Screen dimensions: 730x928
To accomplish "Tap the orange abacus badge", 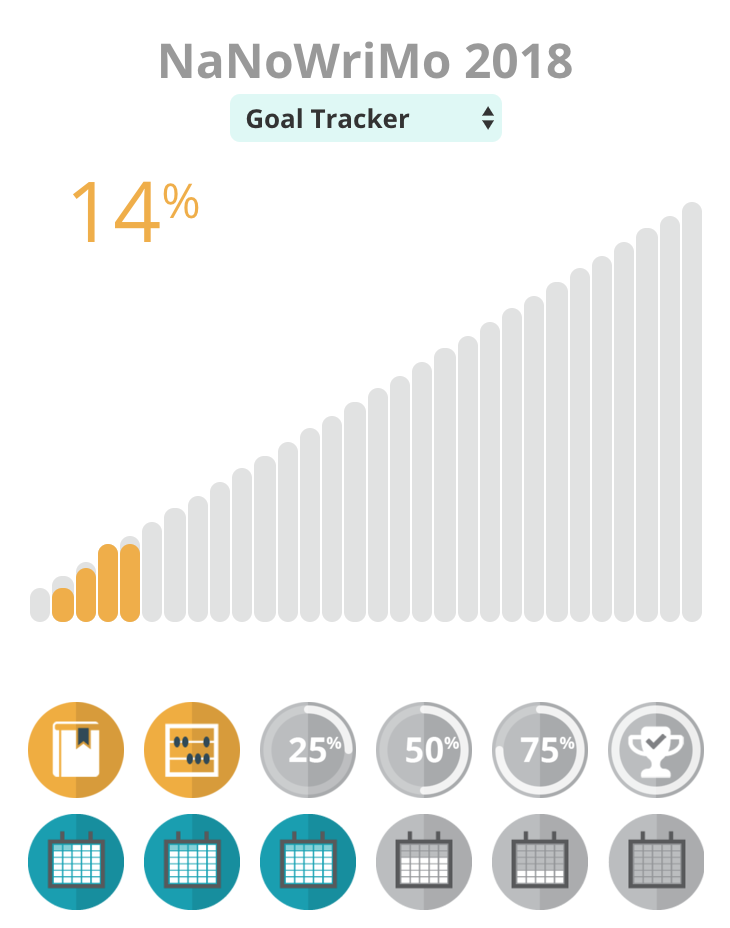I will (x=192, y=749).
